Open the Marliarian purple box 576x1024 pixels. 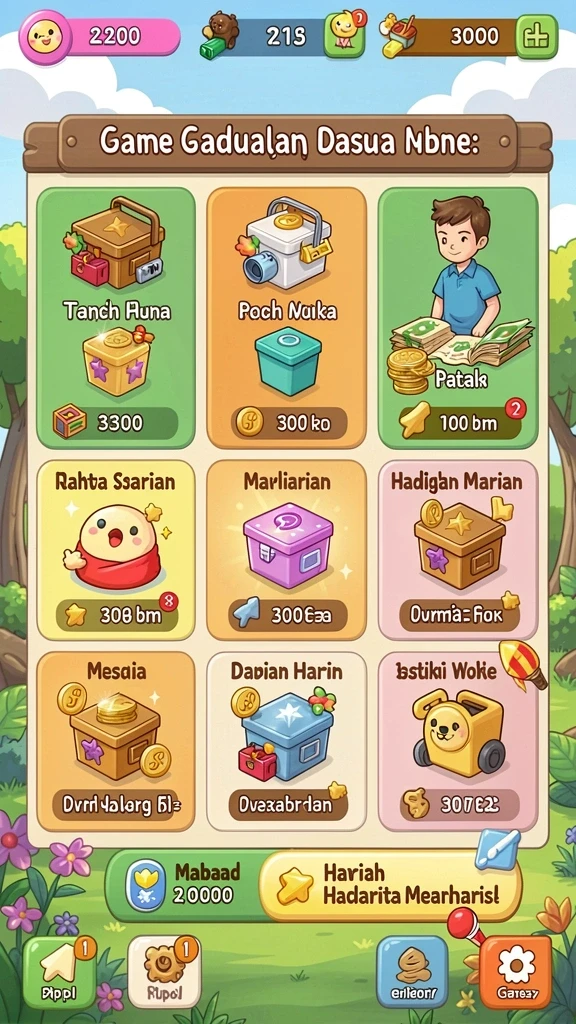(287, 550)
